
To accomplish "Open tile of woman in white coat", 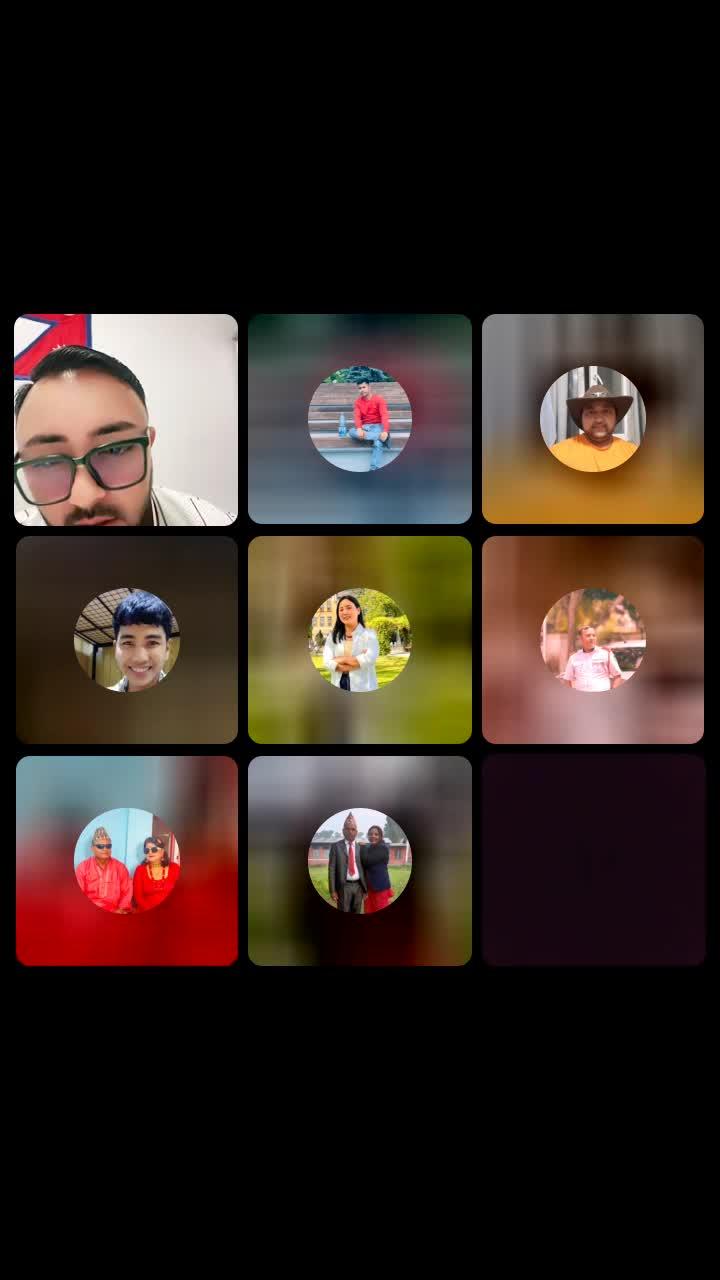I will [360, 640].
